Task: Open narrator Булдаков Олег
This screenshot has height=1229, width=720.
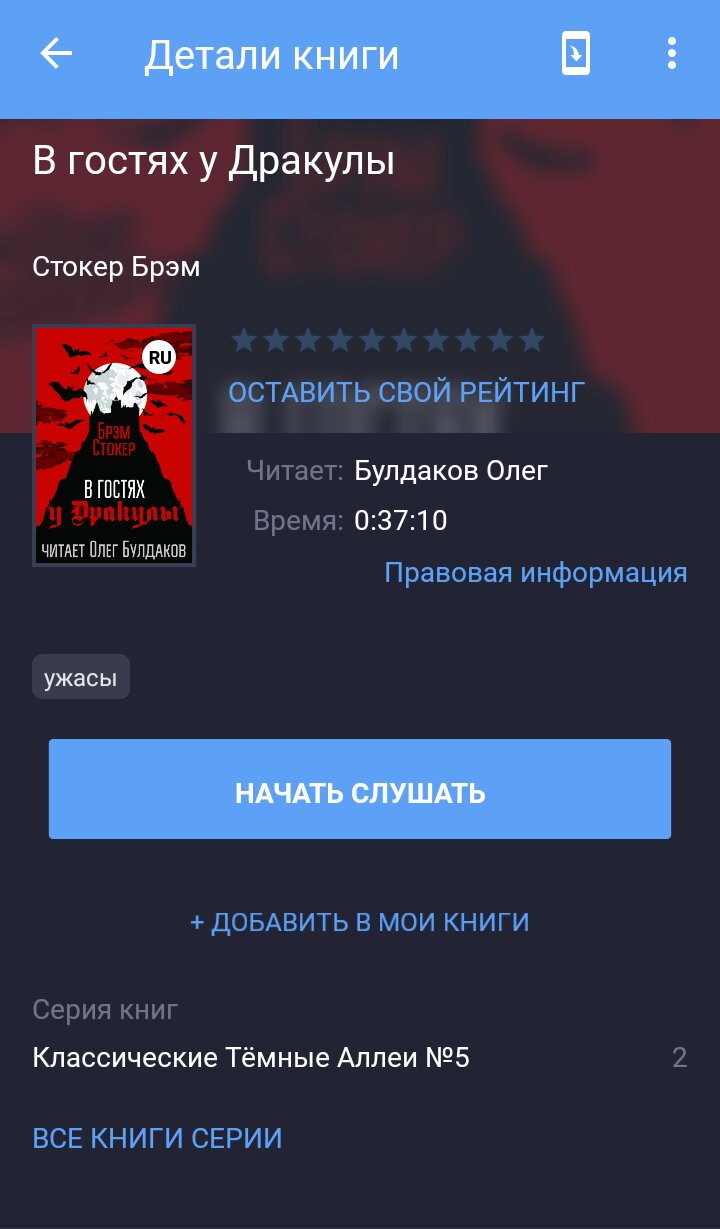Action: click(x=451, y=470)
